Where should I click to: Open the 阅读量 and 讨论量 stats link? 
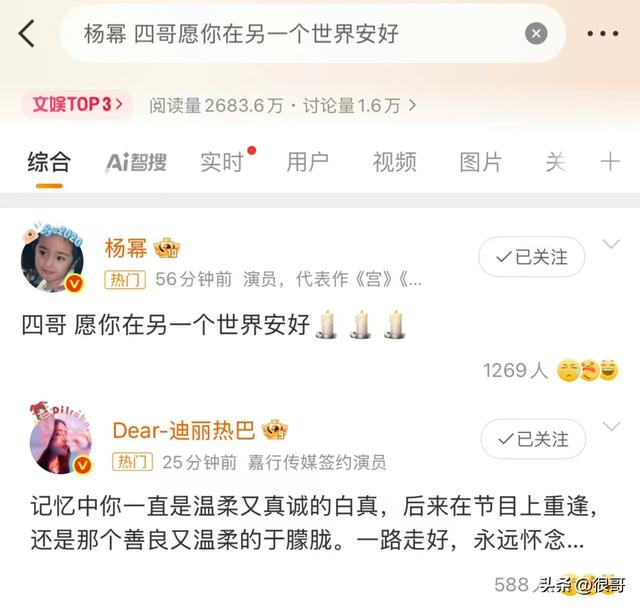[x=282, y=104]
